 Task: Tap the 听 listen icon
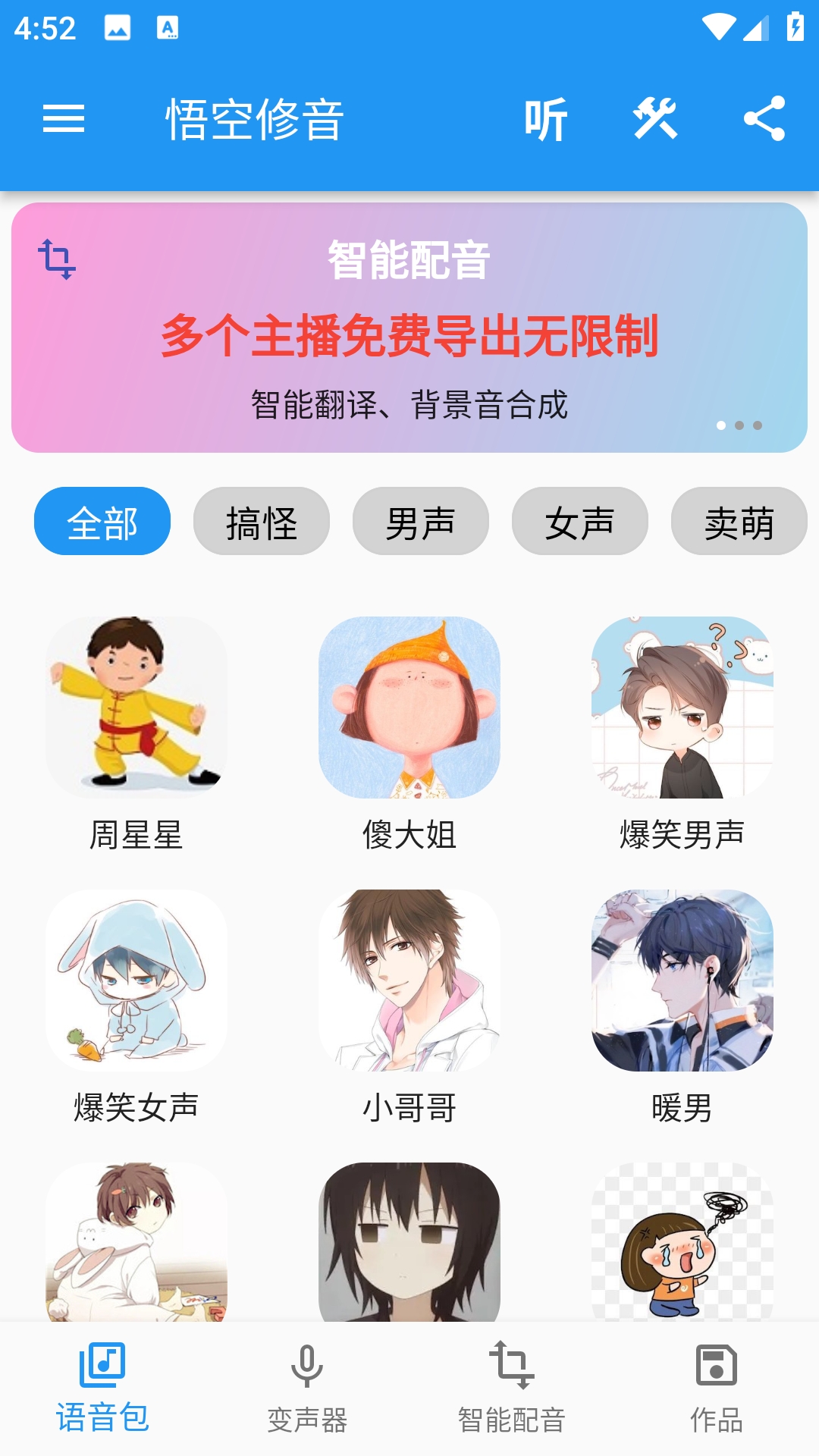(x=544, y=118)
